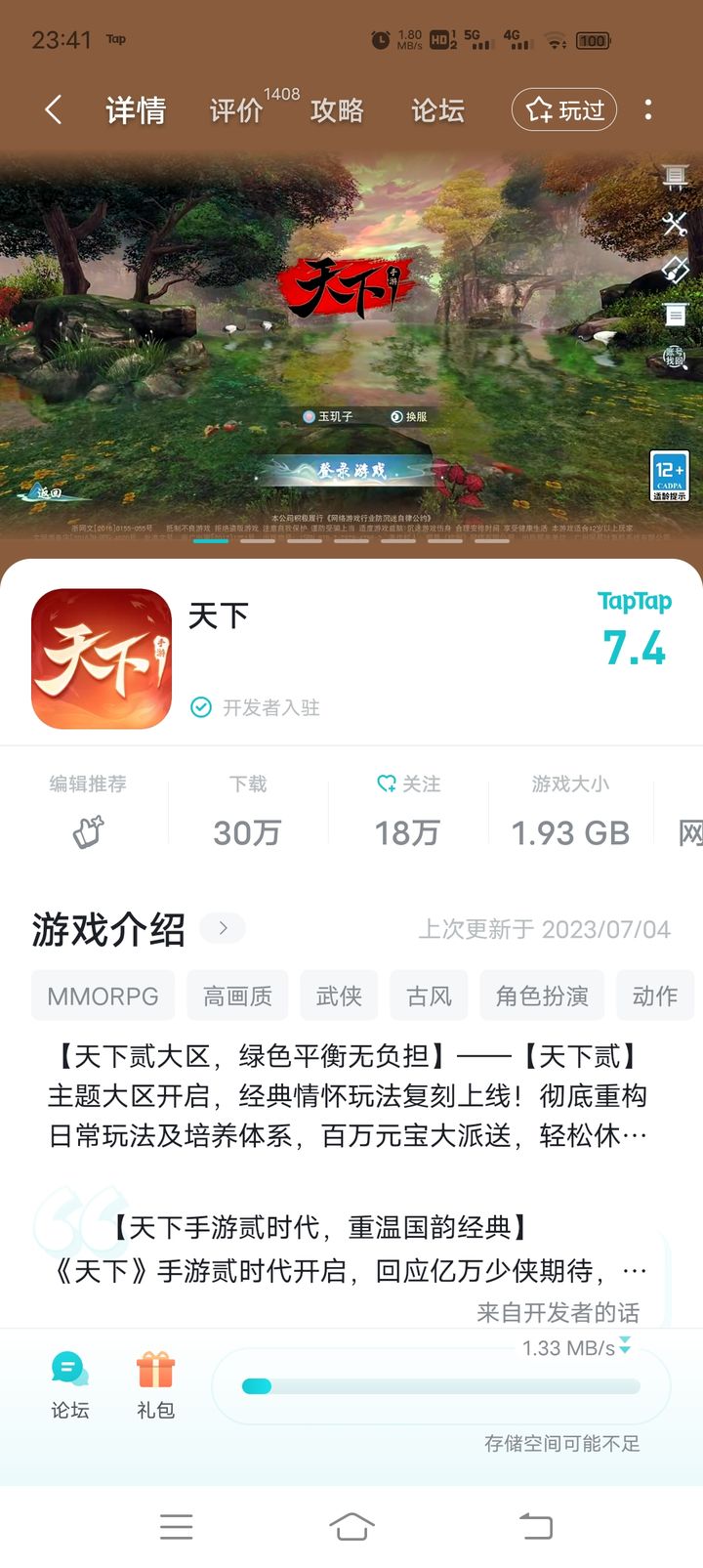The height and width of the screenshot is (1568, 703).
Task: Tap the 武侠 tag chip
Action: (339, 996)
